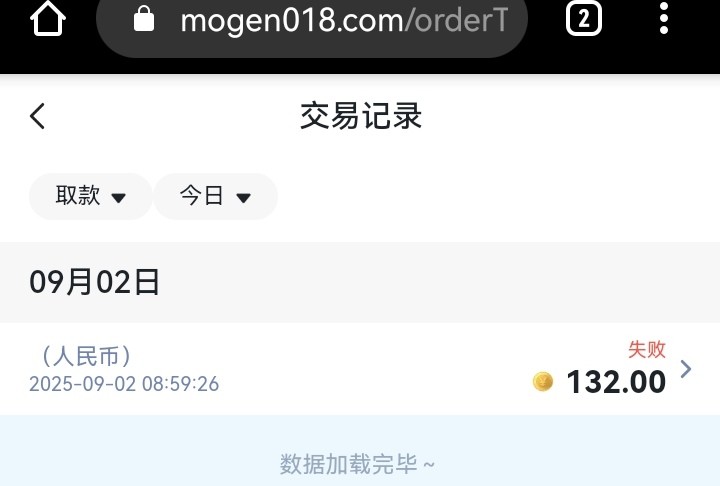
Task: Edit the mogen018.com address bar
Action: pos(330,22)
